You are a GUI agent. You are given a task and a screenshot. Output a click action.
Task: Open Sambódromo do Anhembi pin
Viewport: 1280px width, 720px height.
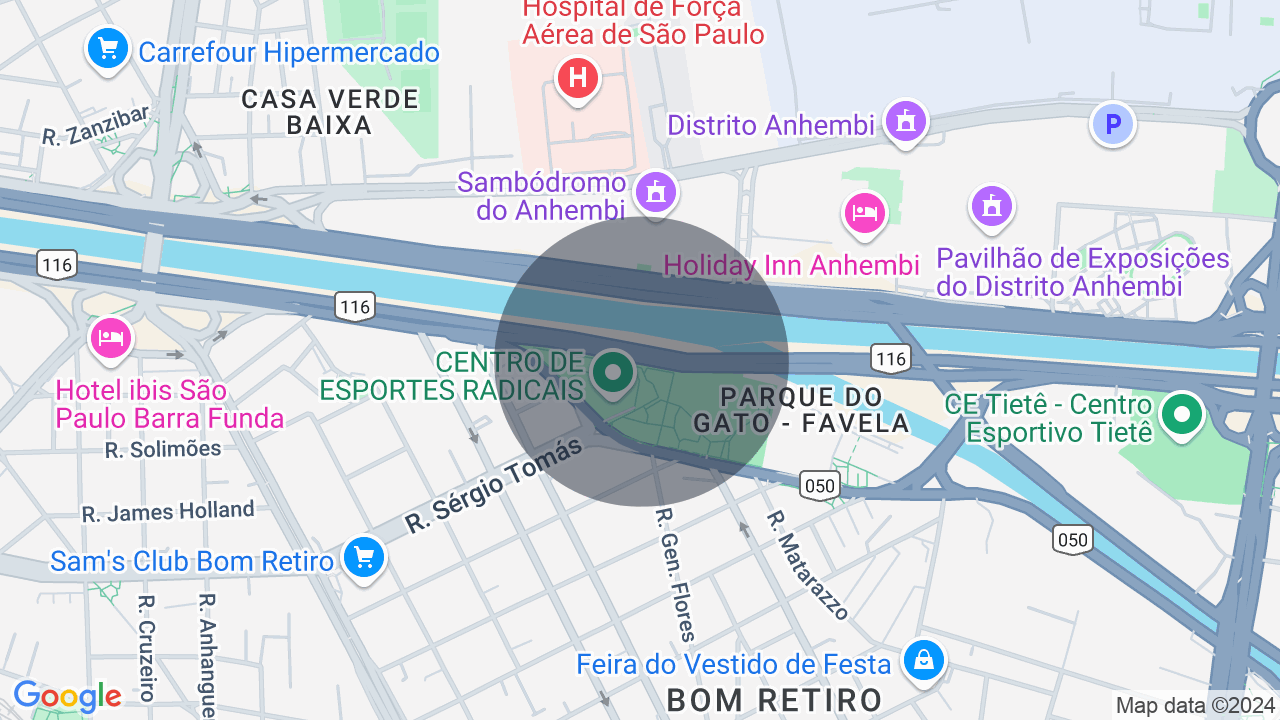point(656,191)
